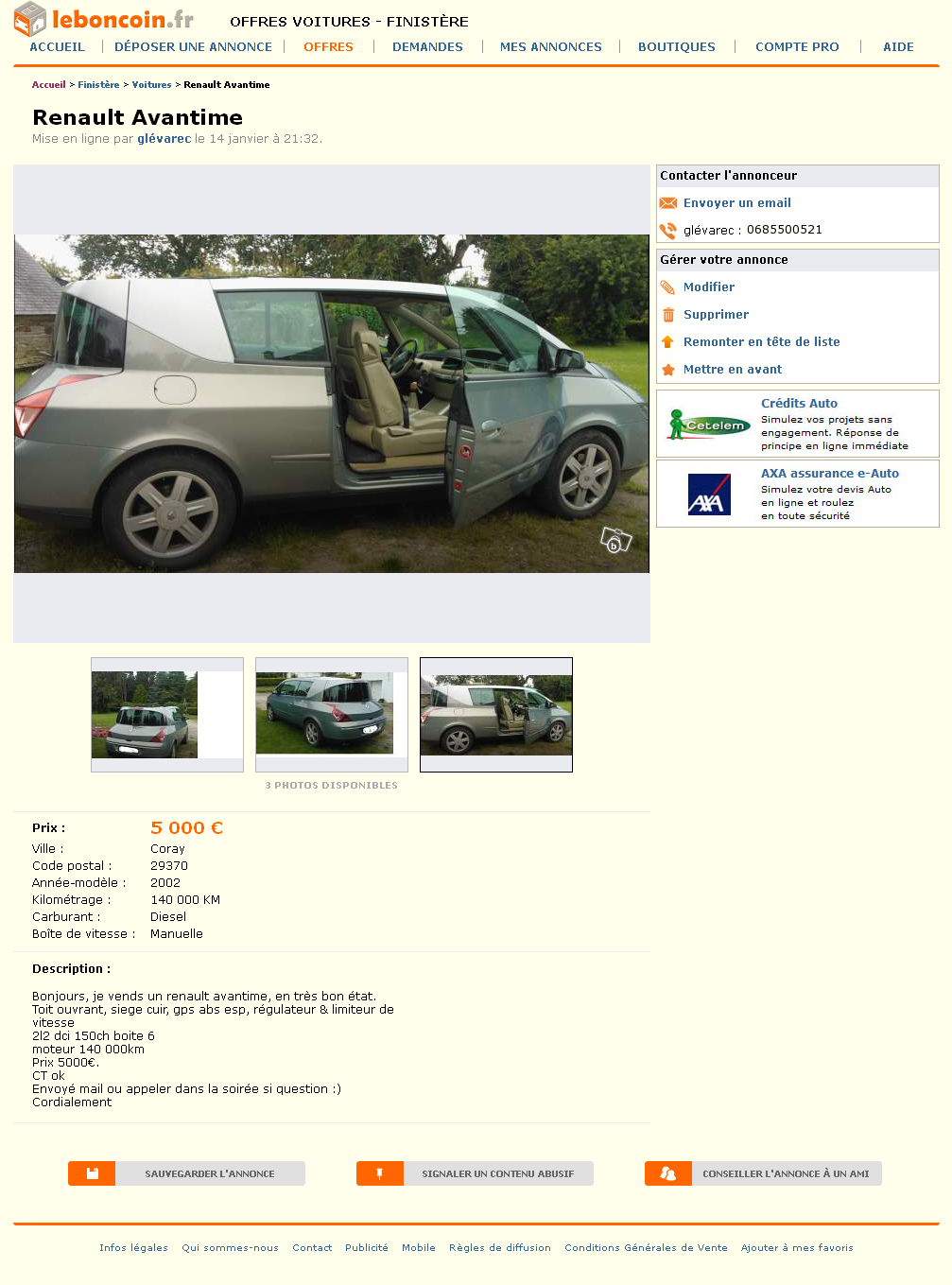The width and height of the screenshot is (952, 1285).
Task: Show the second thumbnail photo of the car
Action: pyautogui.click(x=331, y=714)
